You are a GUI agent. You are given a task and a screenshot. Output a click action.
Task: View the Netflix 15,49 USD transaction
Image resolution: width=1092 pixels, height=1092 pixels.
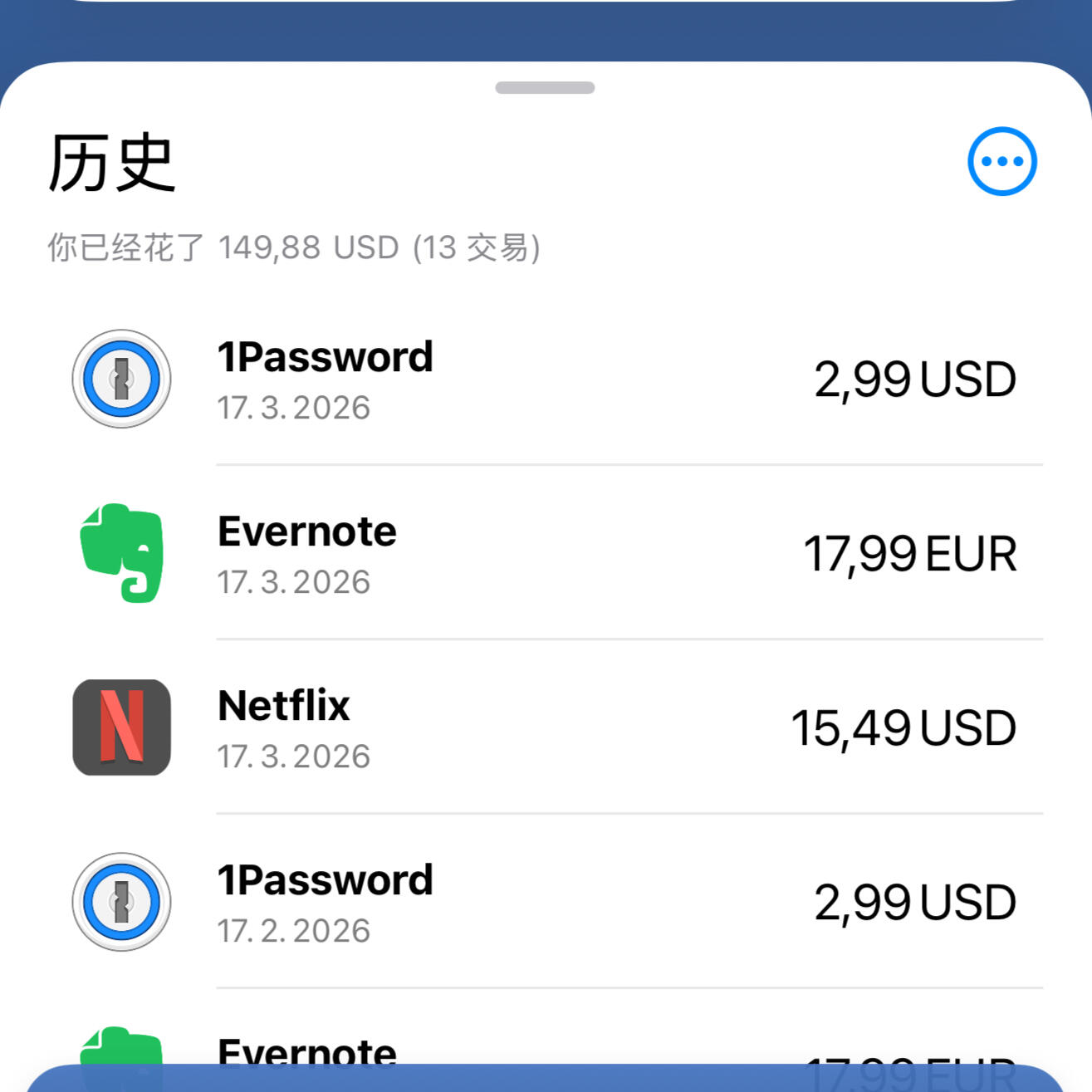(544, 728)
